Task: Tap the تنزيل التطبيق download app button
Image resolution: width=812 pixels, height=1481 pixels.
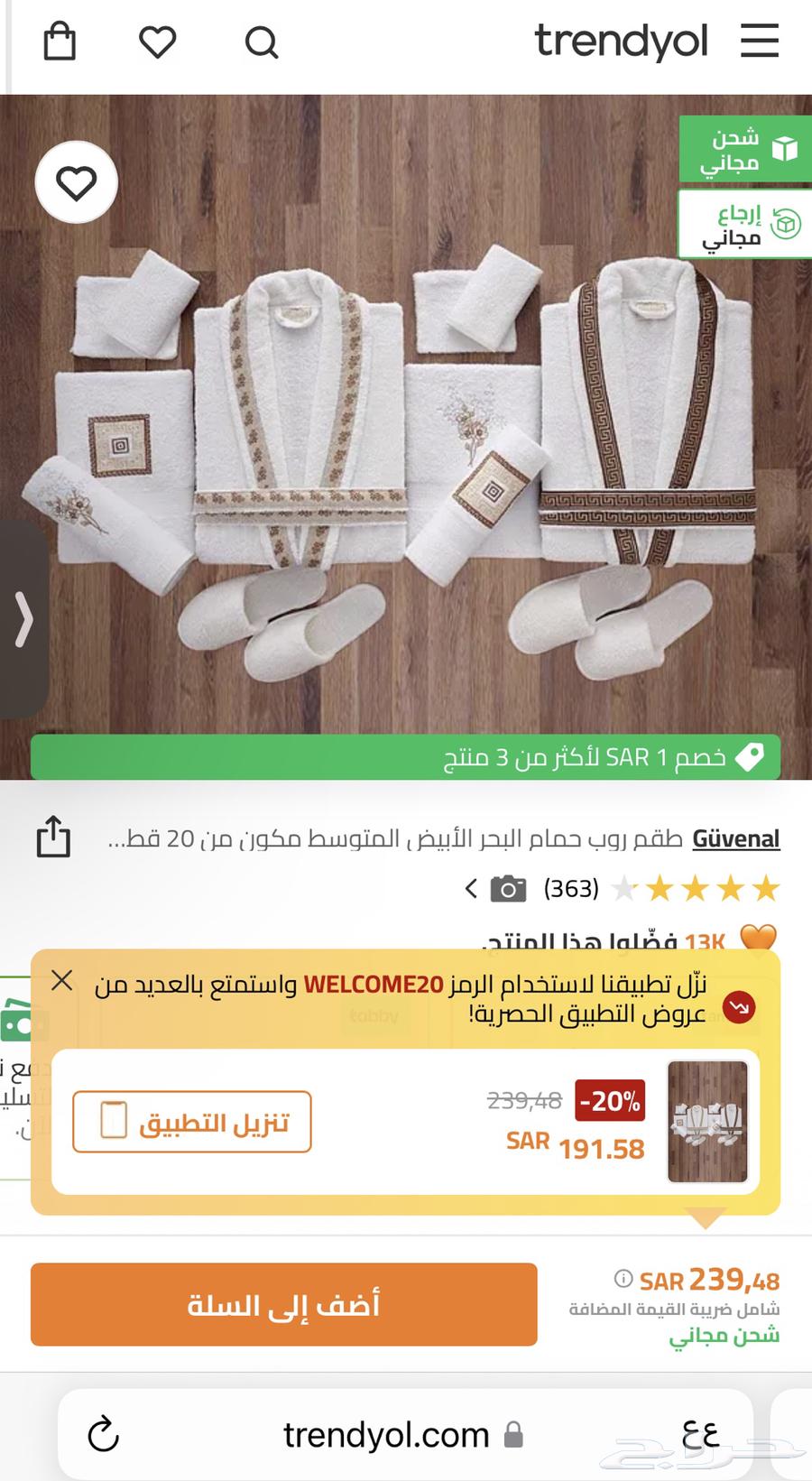Action: click(x=192, y=1122)
